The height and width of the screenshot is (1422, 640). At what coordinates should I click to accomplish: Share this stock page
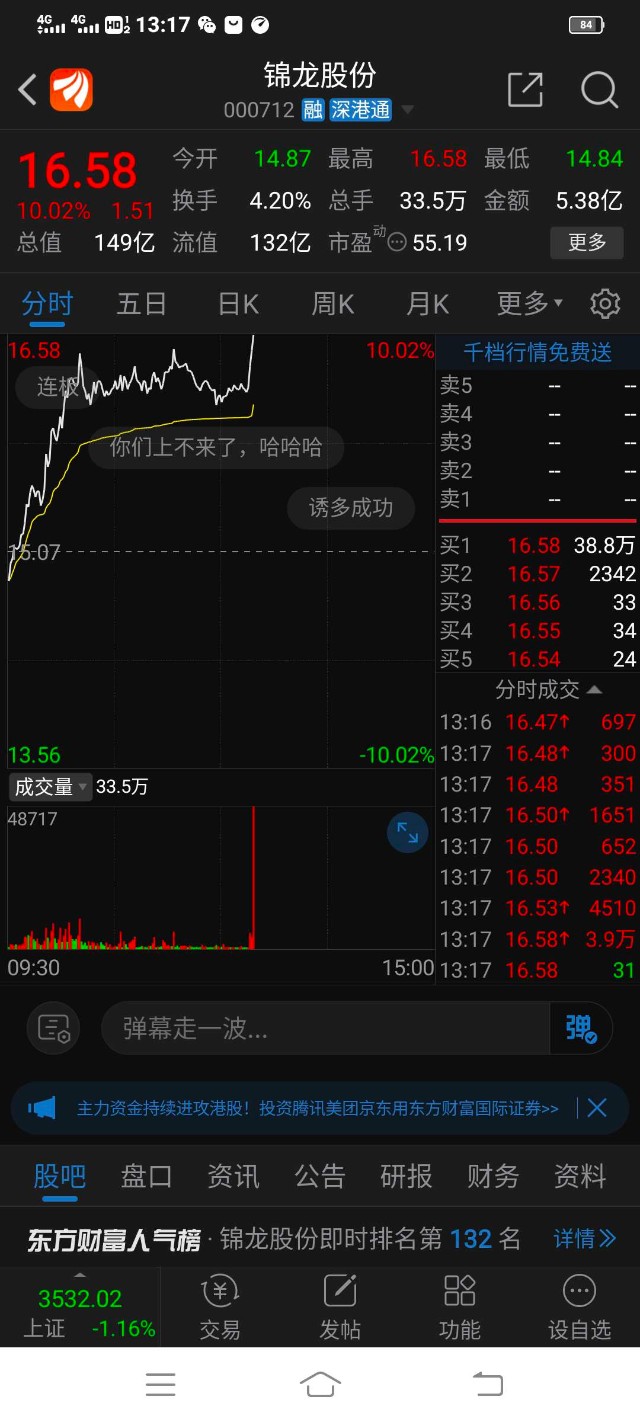(525, 90)
